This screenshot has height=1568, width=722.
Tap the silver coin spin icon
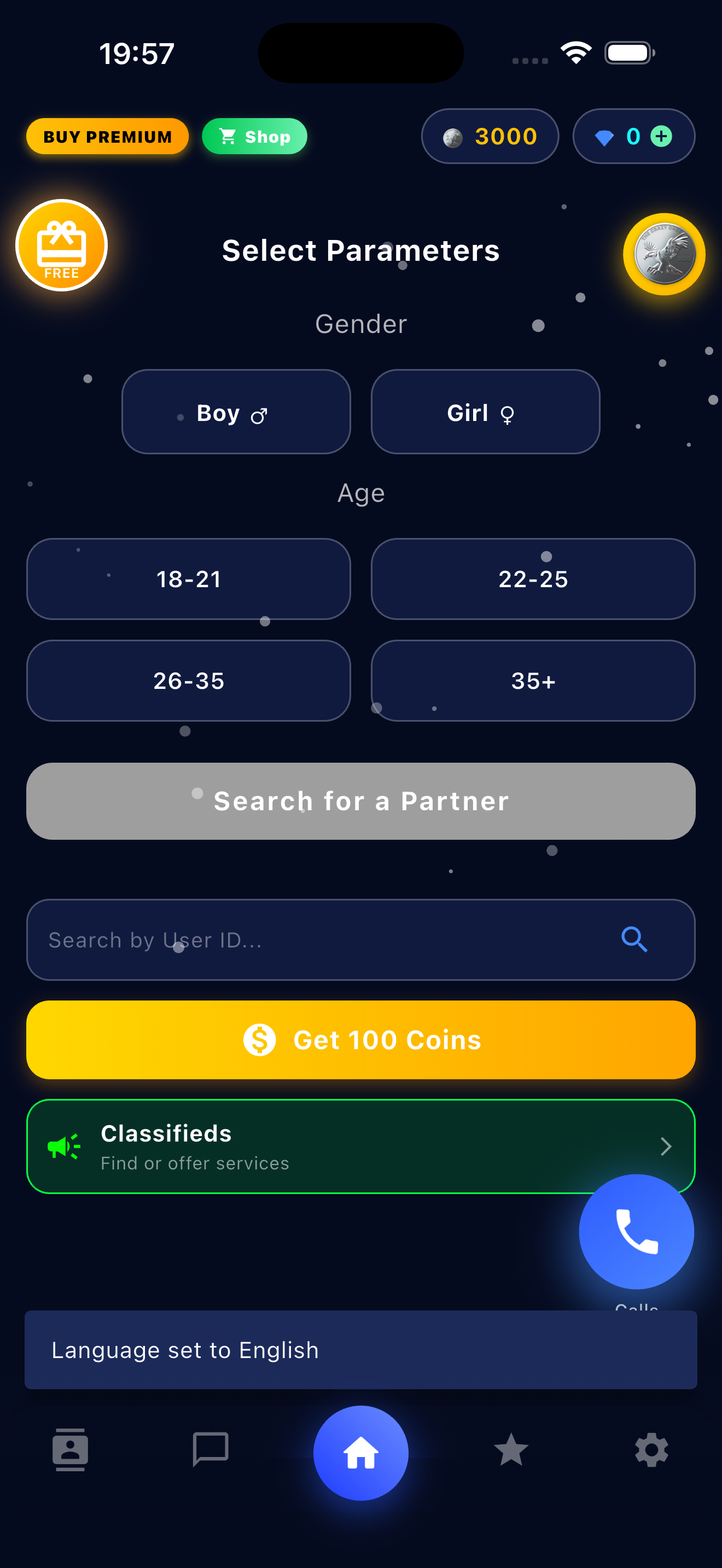tap(663, 254)
